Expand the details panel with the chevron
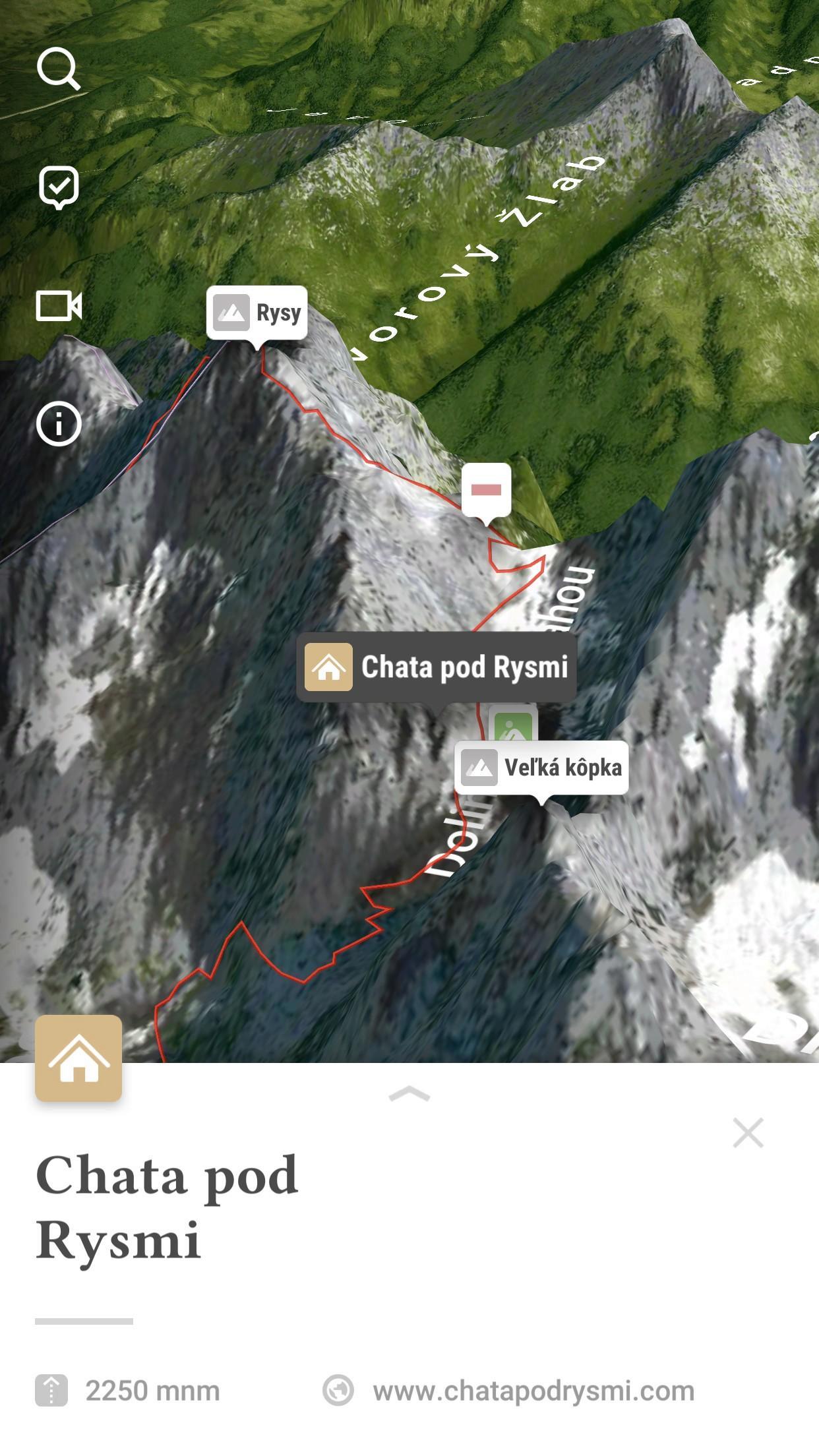Image resolution: width=819 pixels, height=1456 pixels. [409, 1095]
